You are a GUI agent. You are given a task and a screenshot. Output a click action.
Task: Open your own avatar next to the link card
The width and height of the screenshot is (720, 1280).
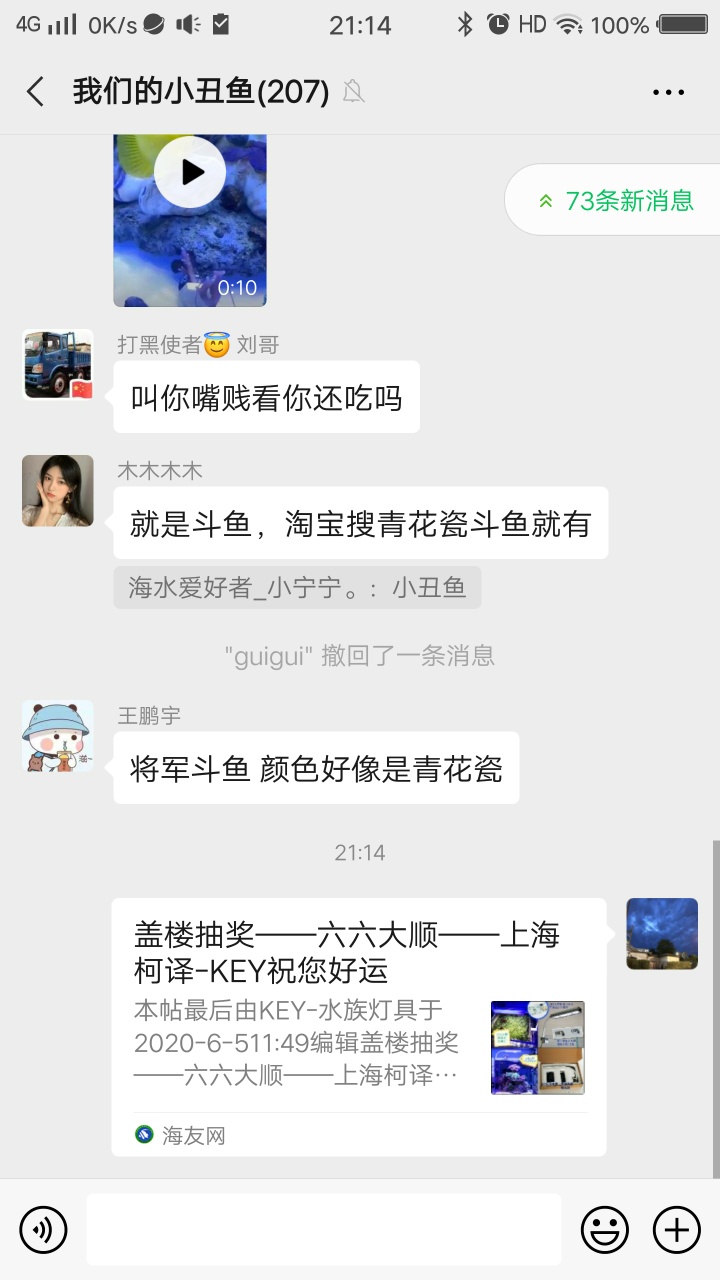662,934
